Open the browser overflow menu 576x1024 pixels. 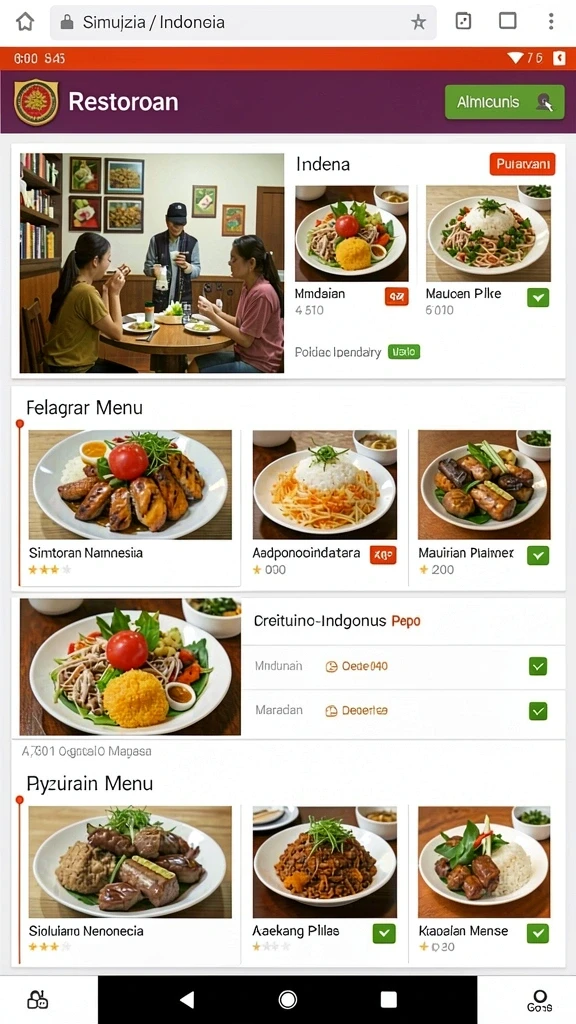point(551,22)
